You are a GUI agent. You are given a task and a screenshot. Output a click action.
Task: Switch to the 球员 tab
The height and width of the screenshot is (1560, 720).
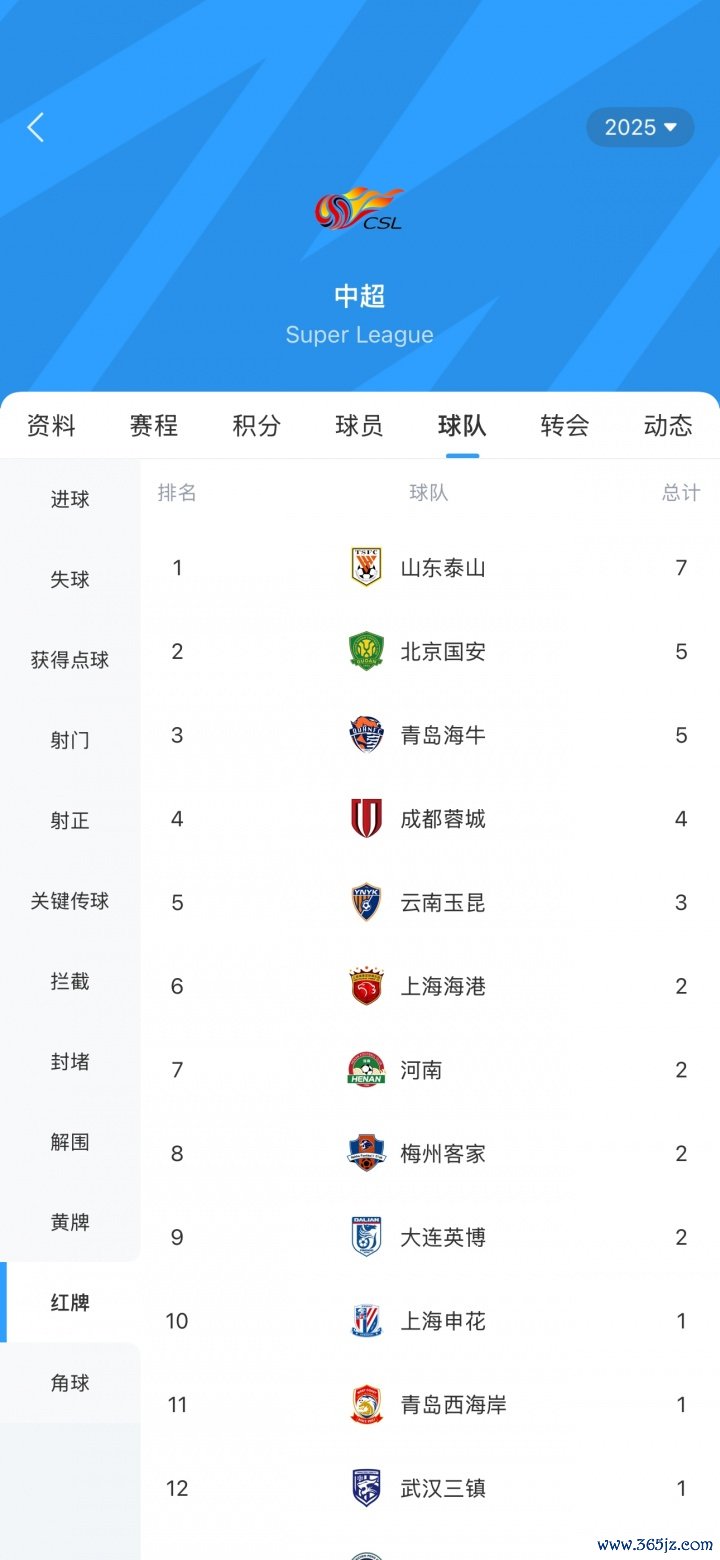coord(359,425)
